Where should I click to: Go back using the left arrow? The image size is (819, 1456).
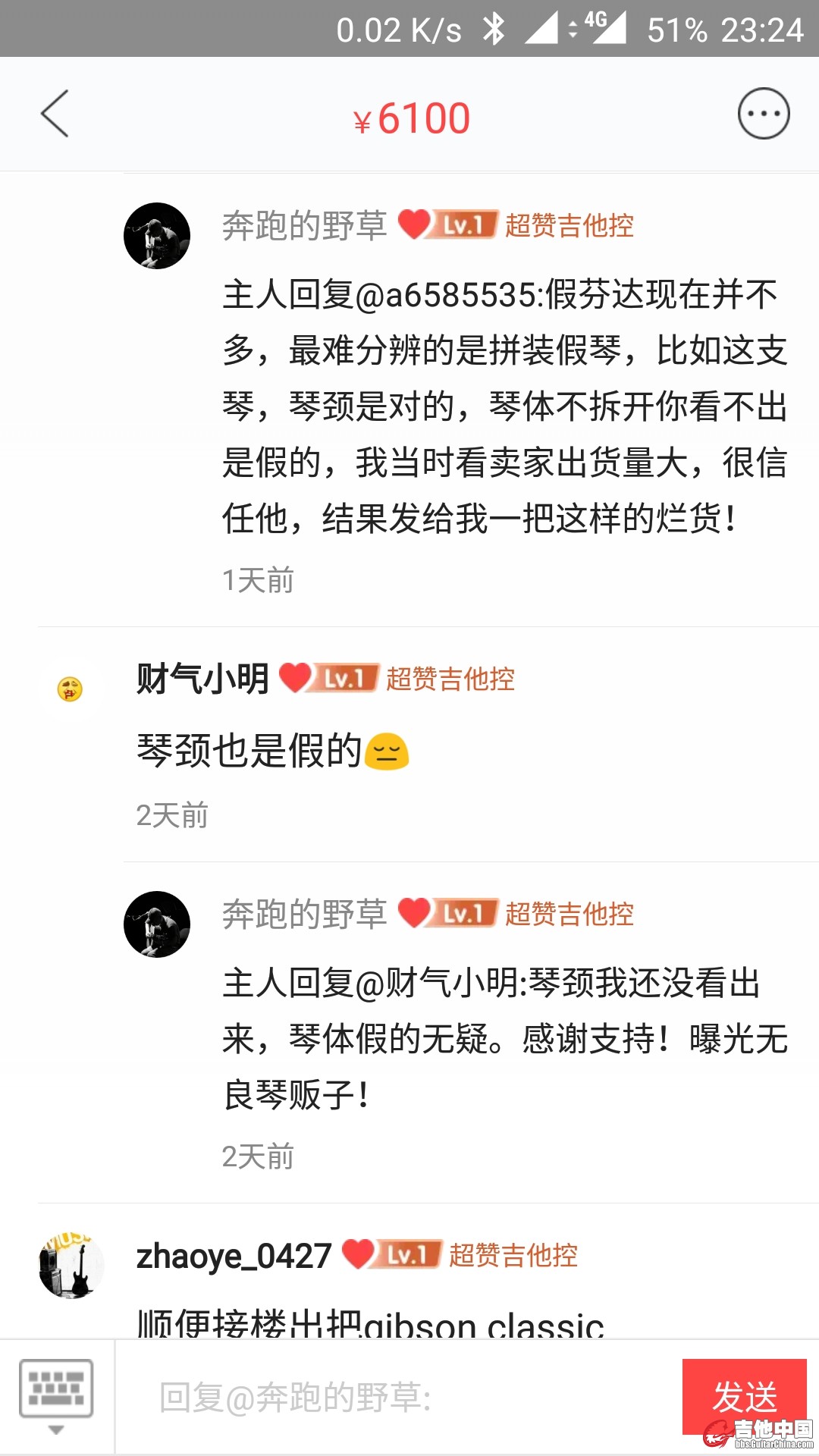point(55,114)
